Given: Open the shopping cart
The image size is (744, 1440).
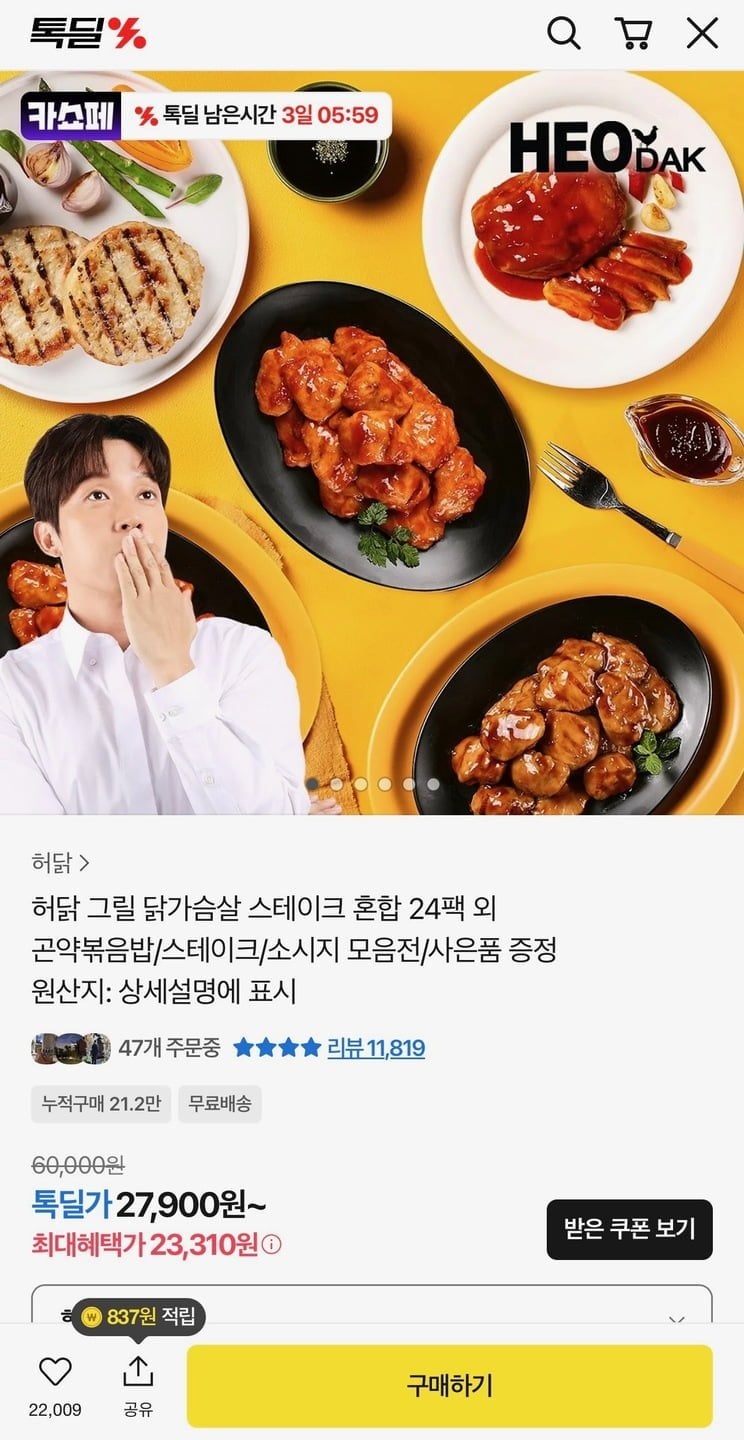Looking at the screenshot, I should point(632,34).
